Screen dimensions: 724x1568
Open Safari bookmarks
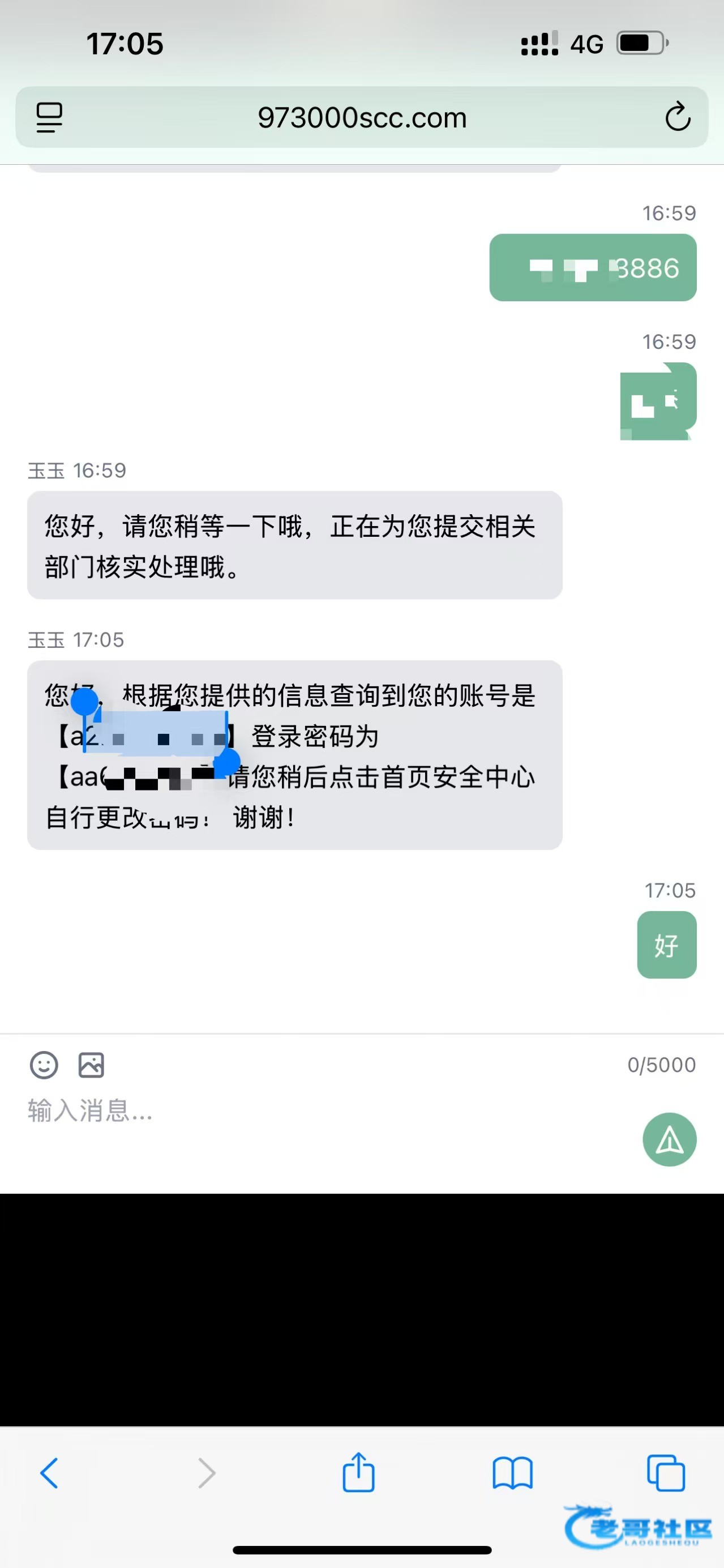512,1473
